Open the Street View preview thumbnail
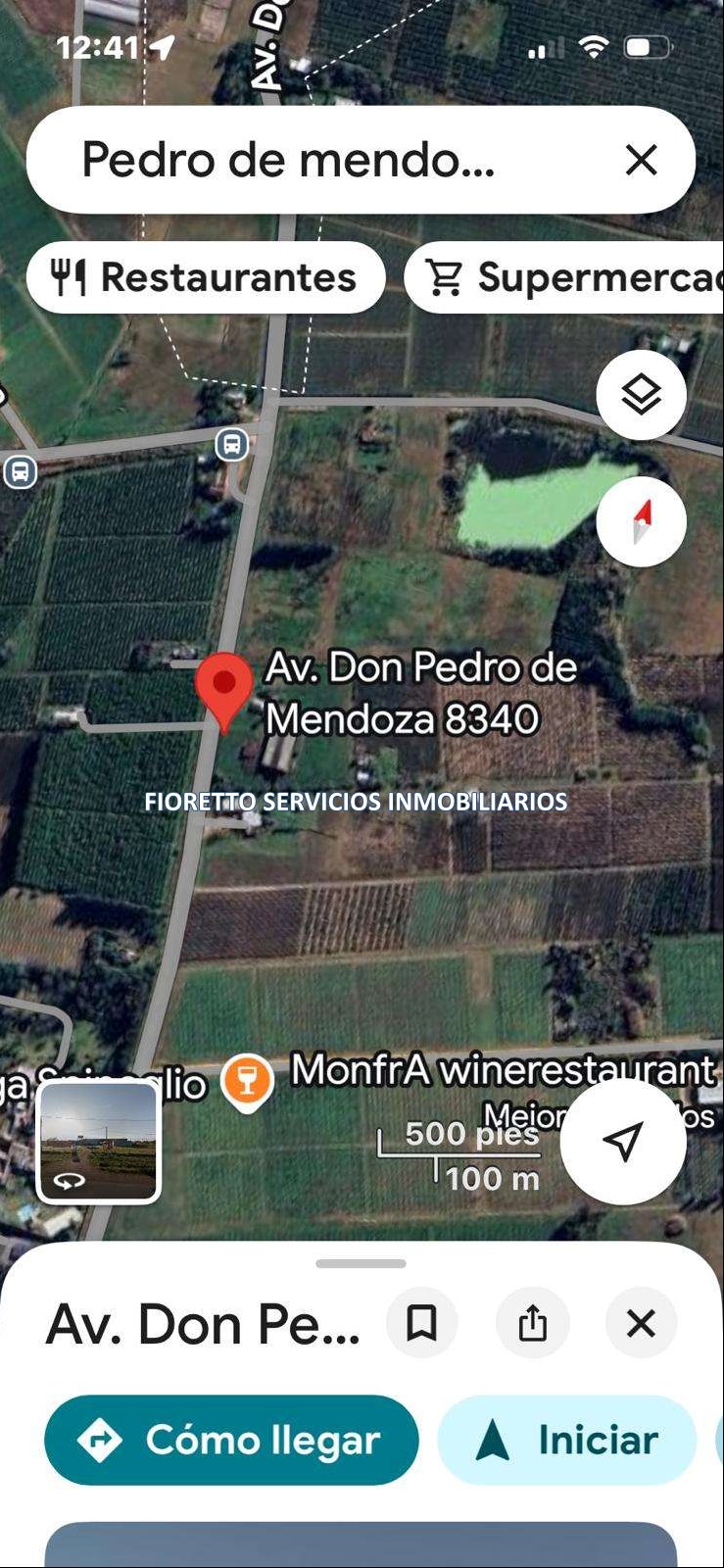This screenshot has width=724, height=1568. pyautogui.click(x=98, y=1142)
